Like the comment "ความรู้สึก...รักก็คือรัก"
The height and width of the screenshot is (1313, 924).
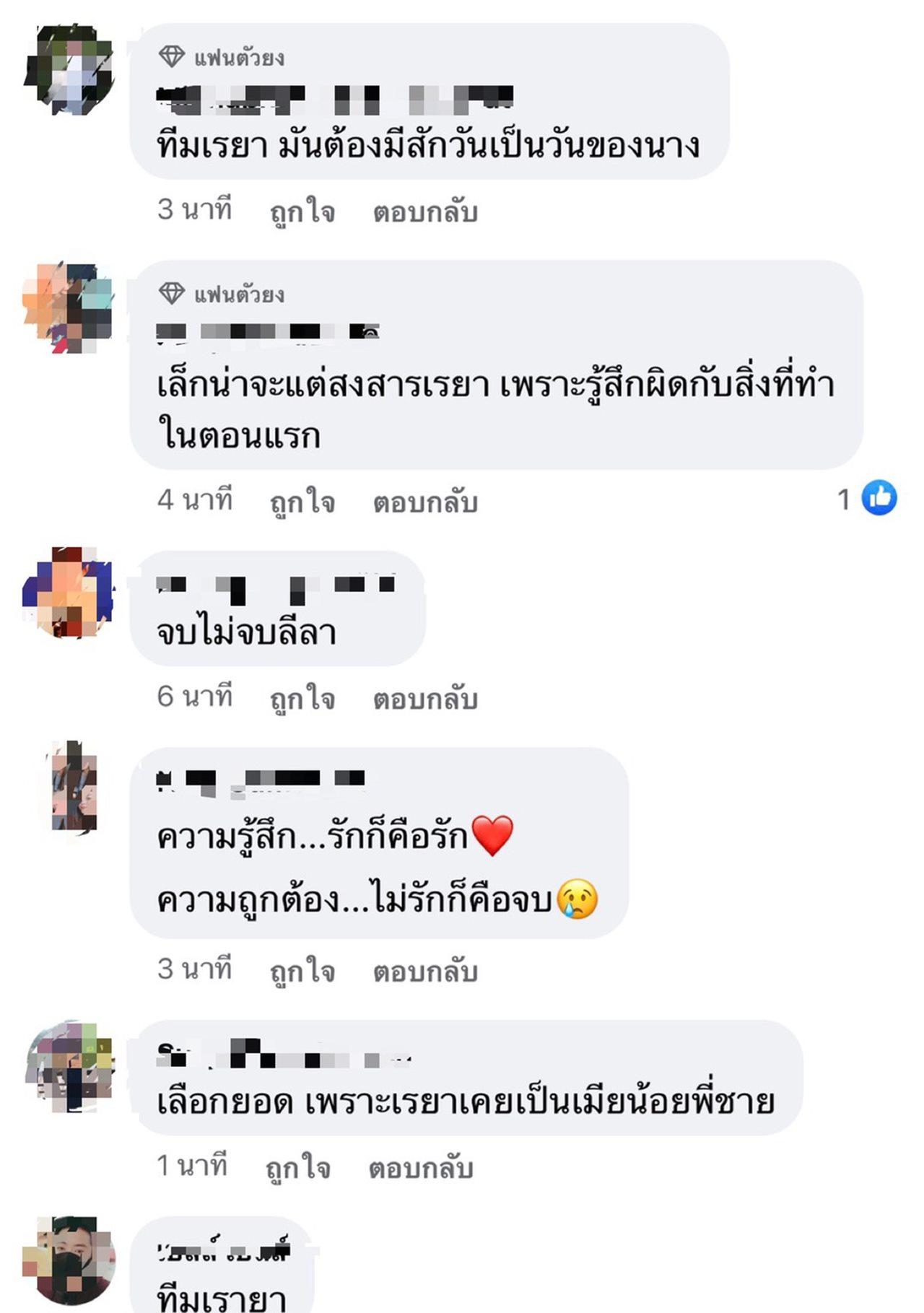coord(302,971)
